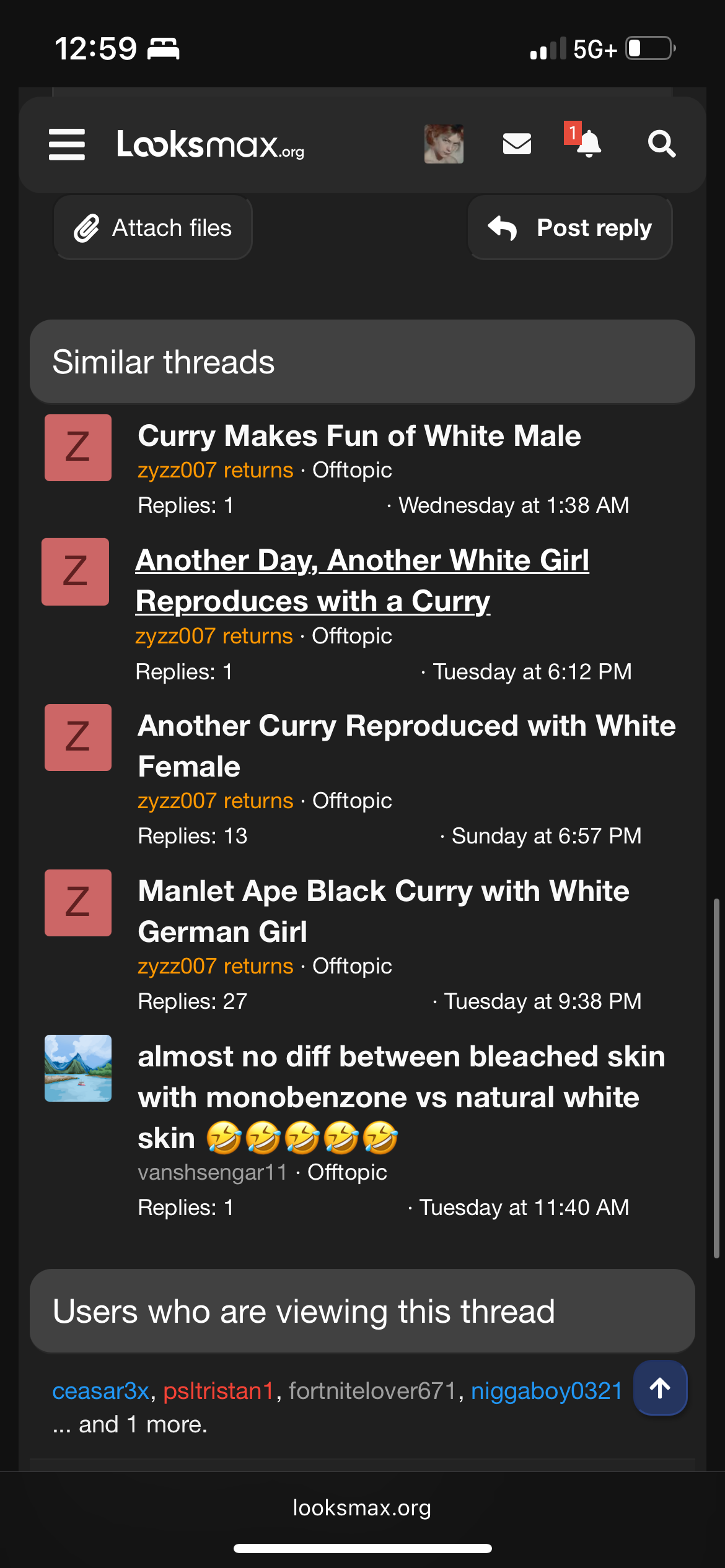Open the monobenzone bleached skin thread

pyautogui.click(x=402, y=1097)
